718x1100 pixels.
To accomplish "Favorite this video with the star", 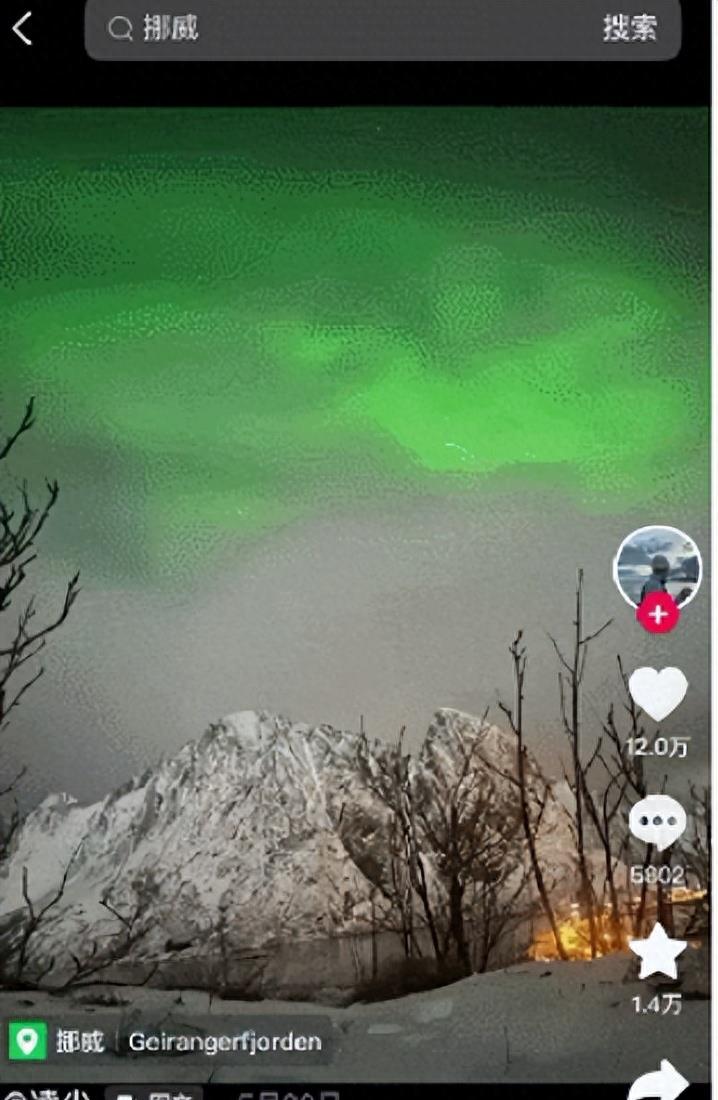I will tap(657, 953).
